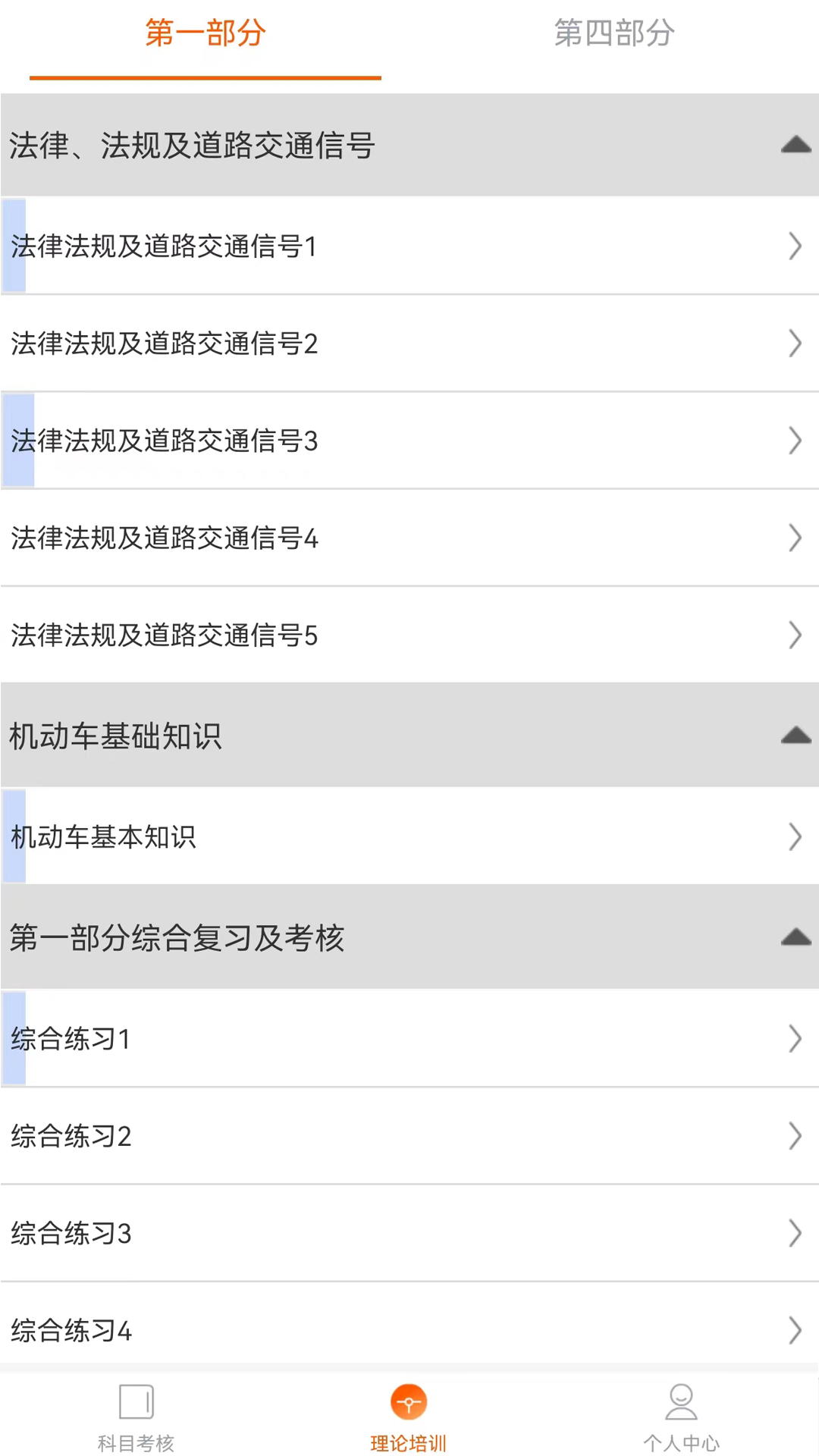Image resolution: width=819 pixels, height=1456 pixels.
Task: Open 法律法规及道路交通信号1
Action: click(x=409, y=246)
